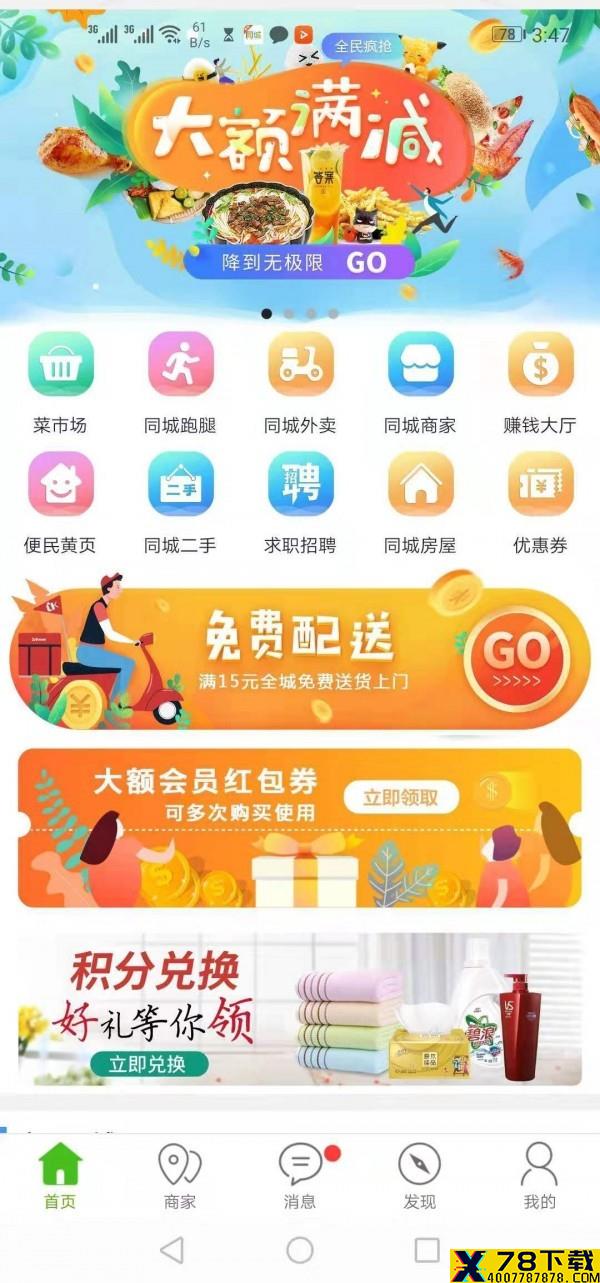Tap 立即领取 on the member coupon banner

pyautogui.click(x=401, y=797)
